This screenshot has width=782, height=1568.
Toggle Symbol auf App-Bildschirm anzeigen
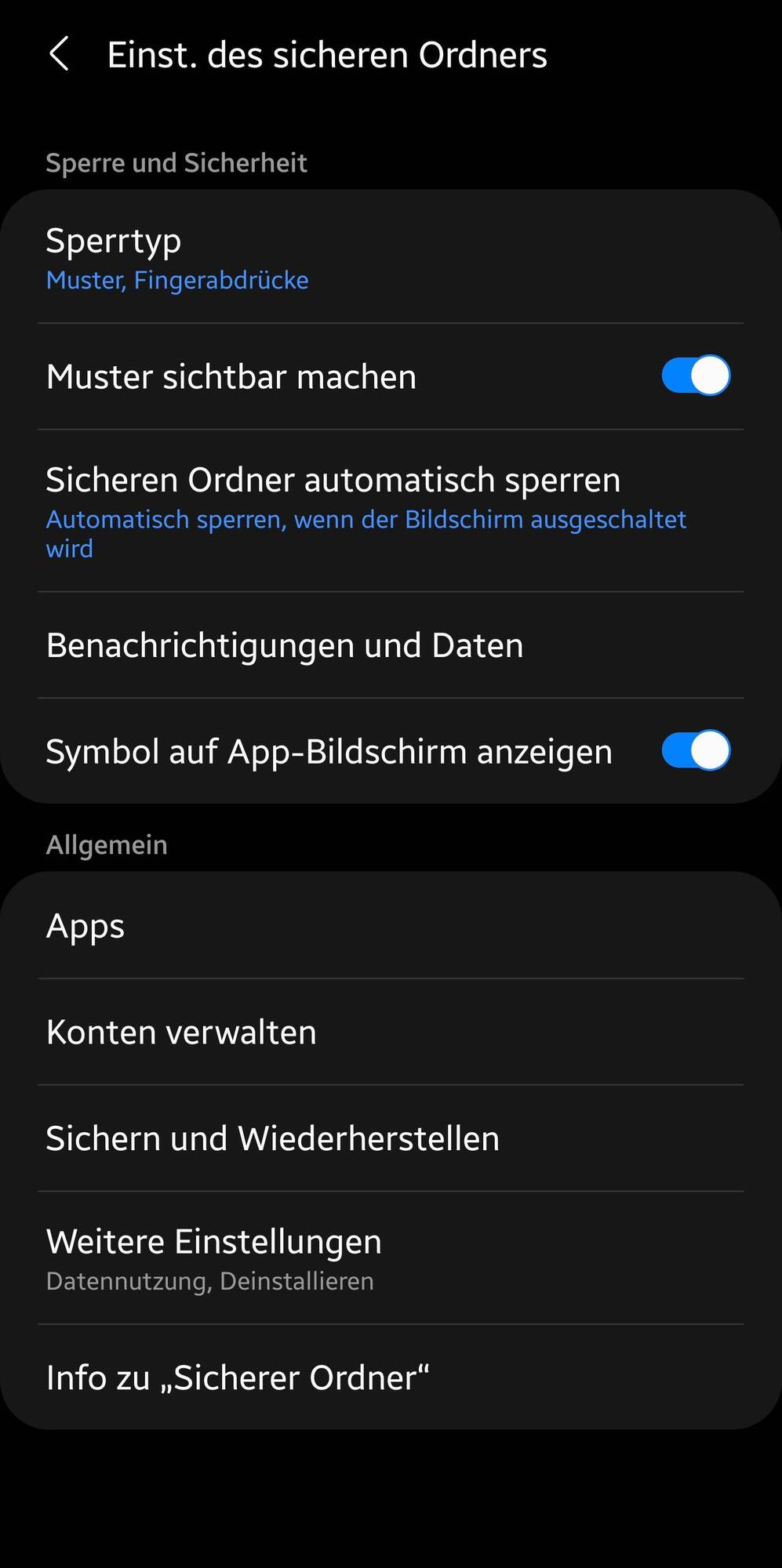pyautogui.click(x=695, y=751)
